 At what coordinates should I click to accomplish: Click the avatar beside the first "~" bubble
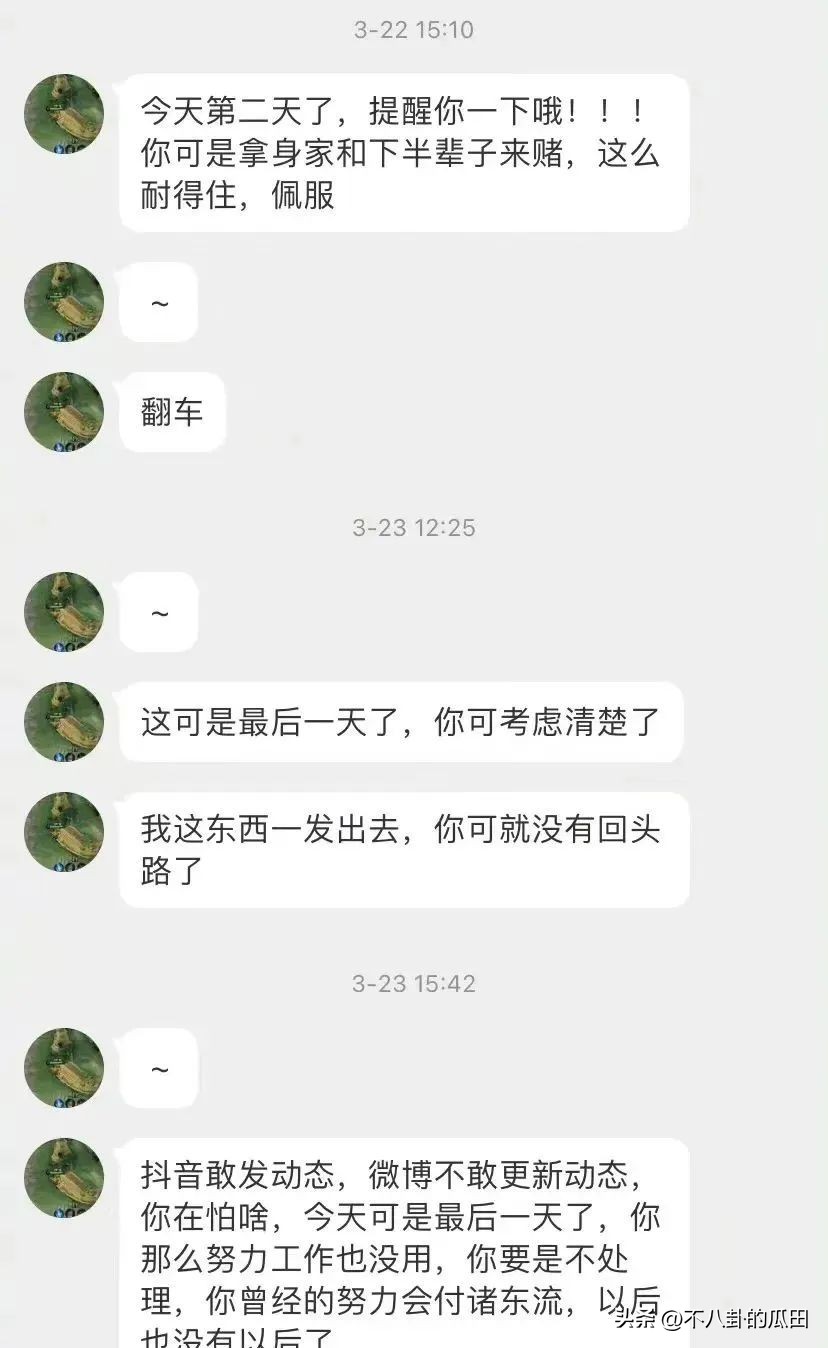click(63, 302)
